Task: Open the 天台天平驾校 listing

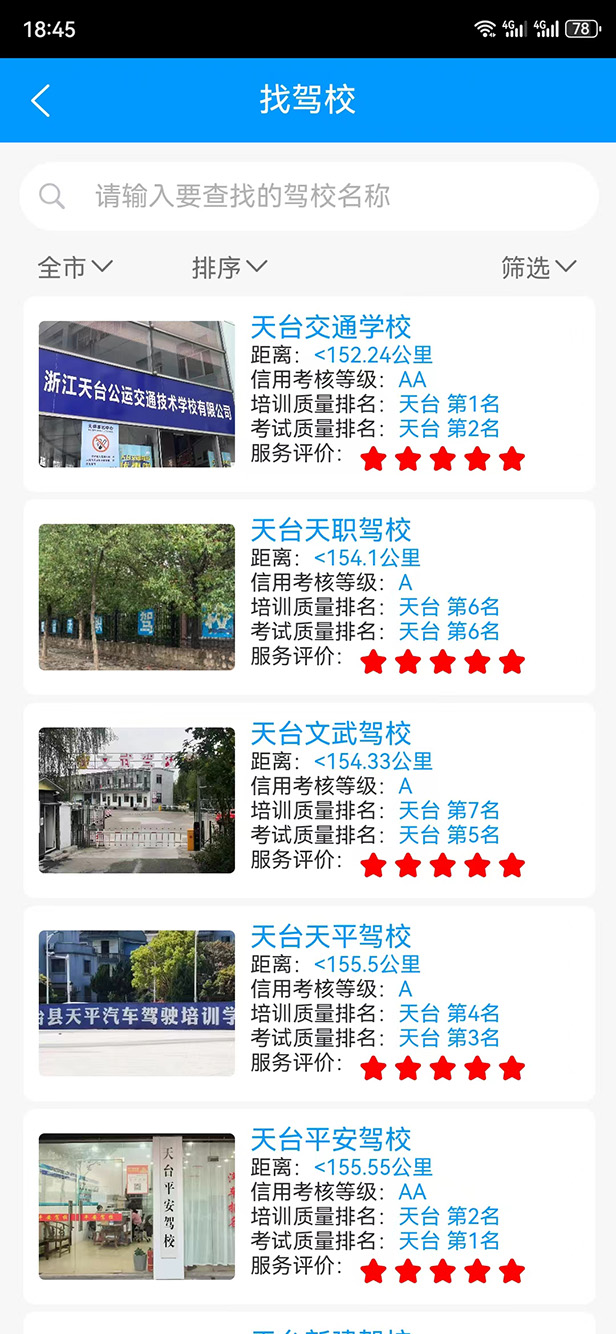Action: pos(308,1003)
